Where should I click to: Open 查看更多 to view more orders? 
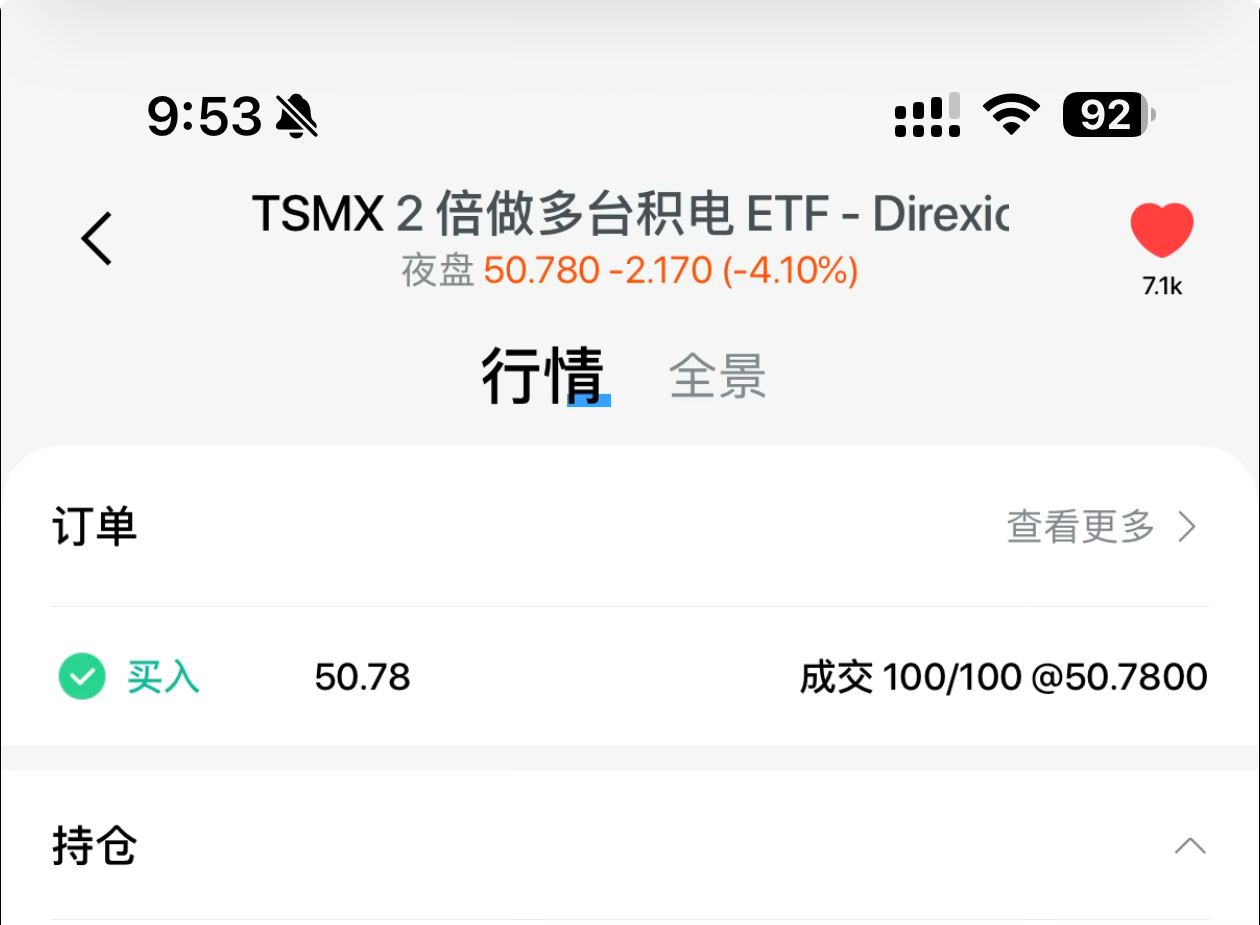tap(1100, 526)
